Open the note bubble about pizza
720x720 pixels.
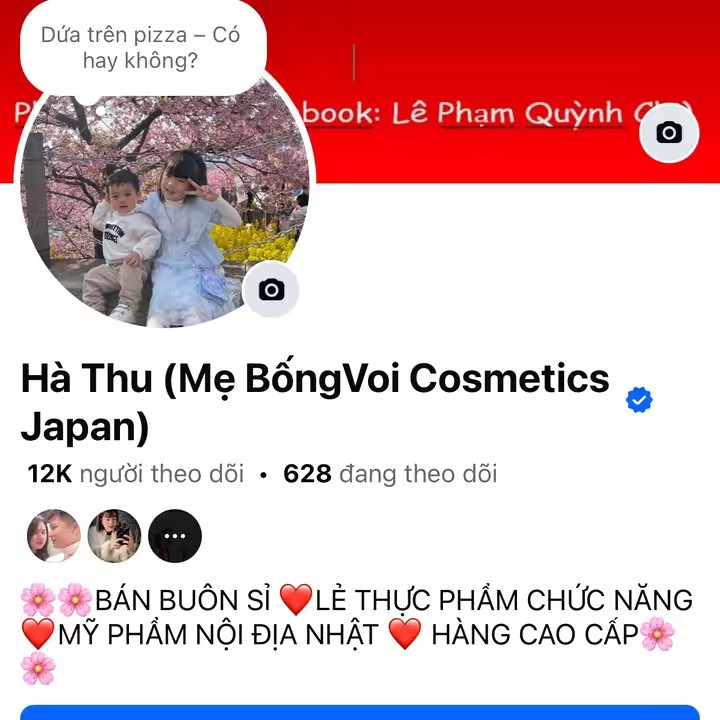[141, 48]
